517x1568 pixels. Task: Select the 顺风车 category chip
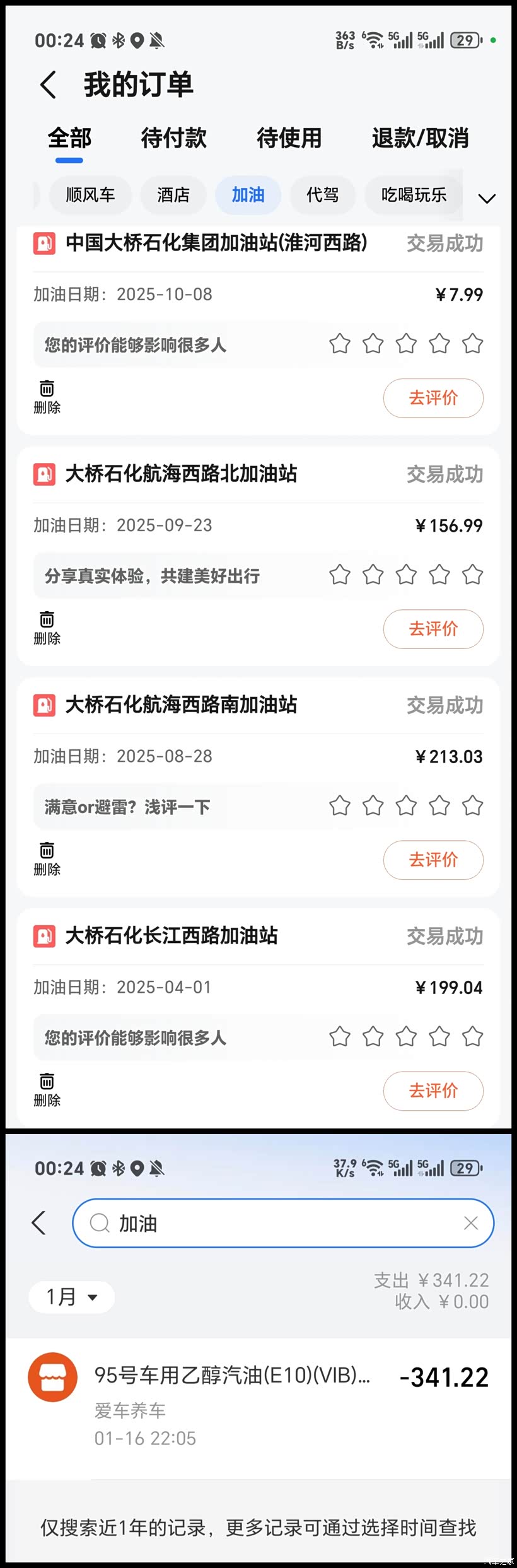(90, 195)
